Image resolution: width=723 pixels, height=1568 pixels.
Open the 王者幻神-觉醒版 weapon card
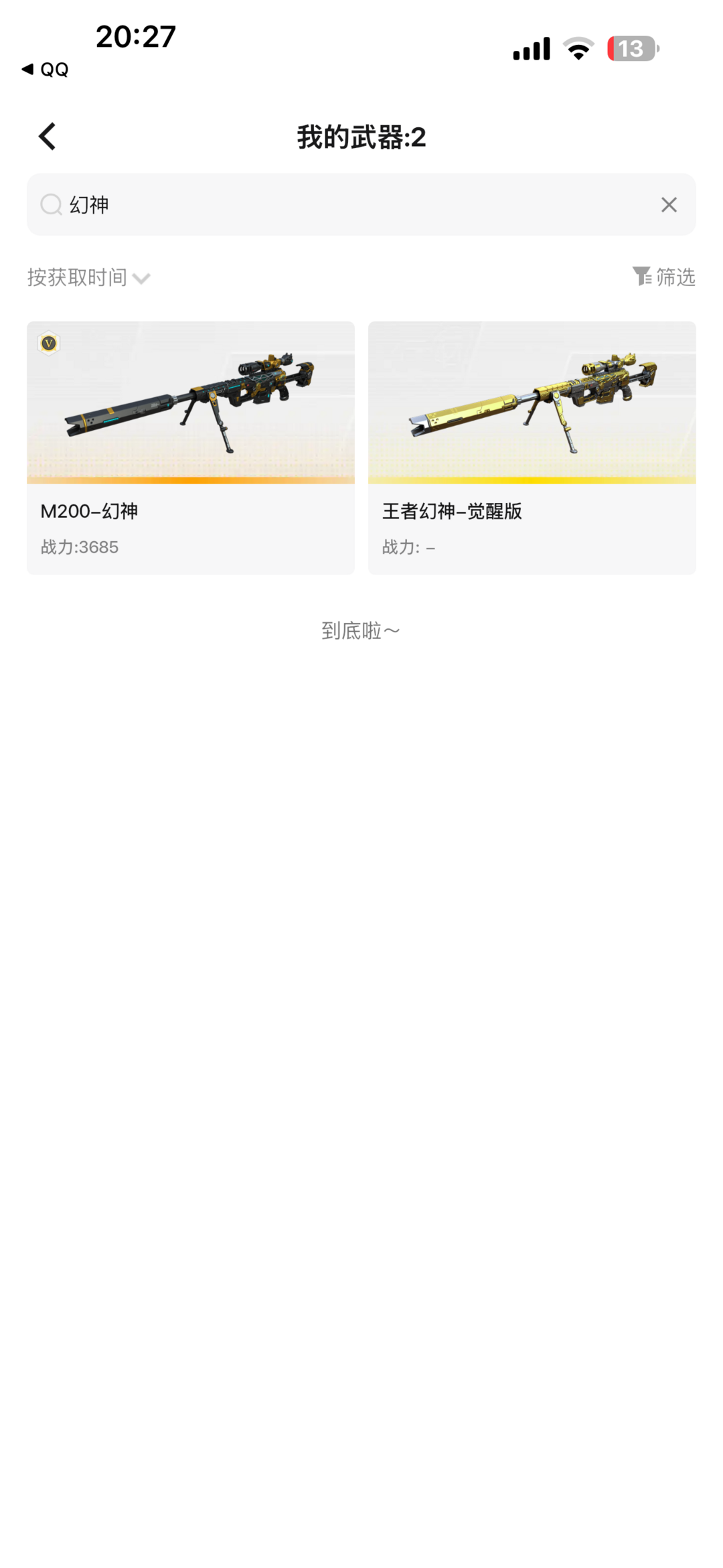pos(532,447)
